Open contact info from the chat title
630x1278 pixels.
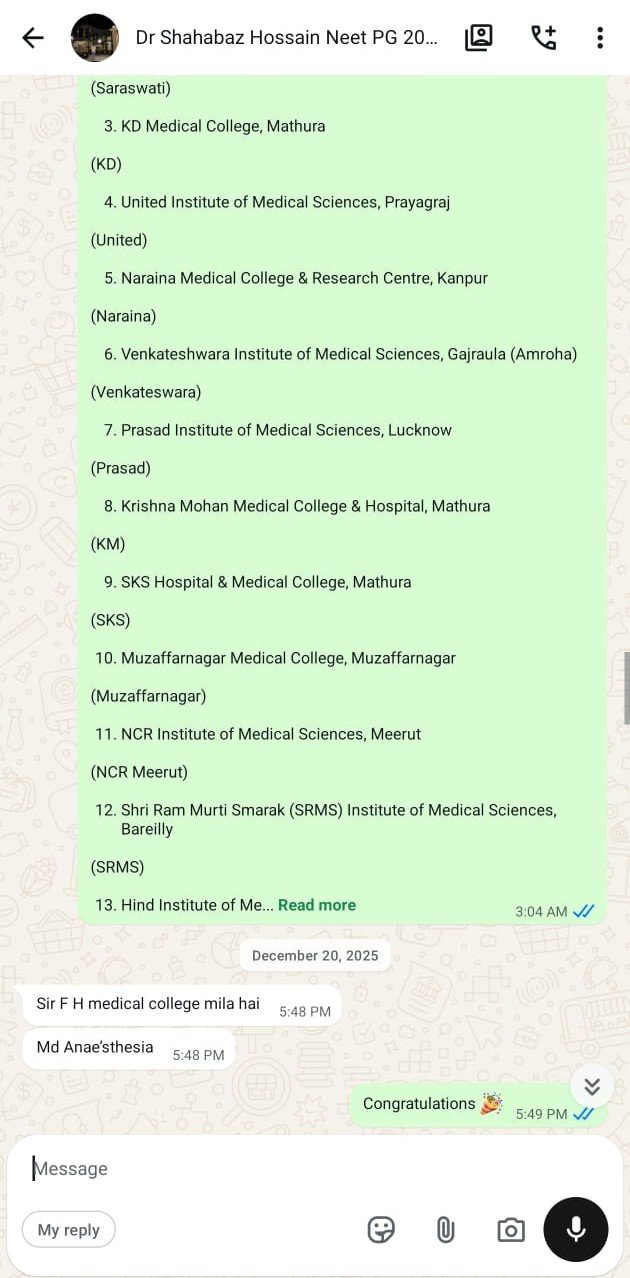[287, 38]
